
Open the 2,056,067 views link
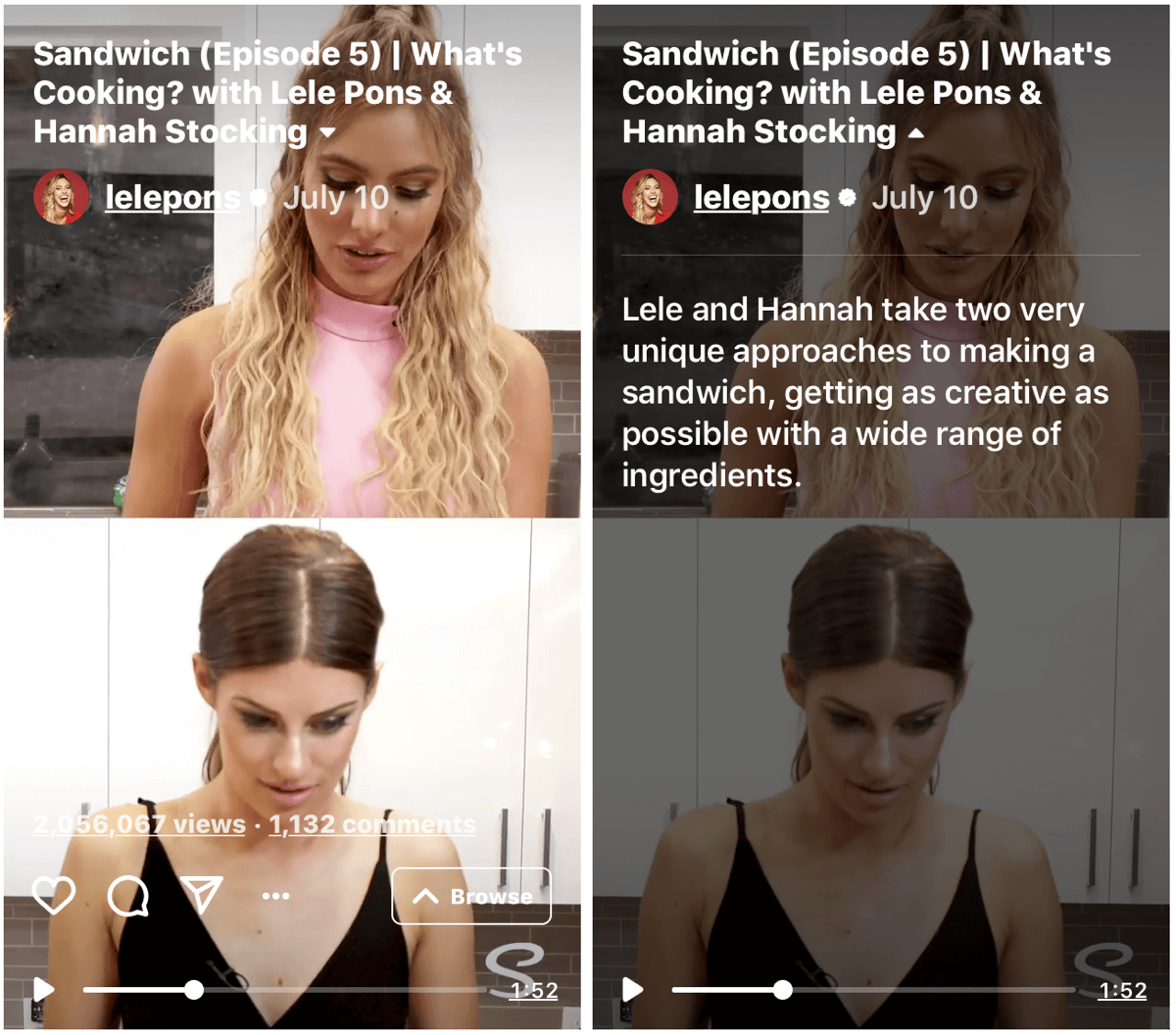click(139, 824)
